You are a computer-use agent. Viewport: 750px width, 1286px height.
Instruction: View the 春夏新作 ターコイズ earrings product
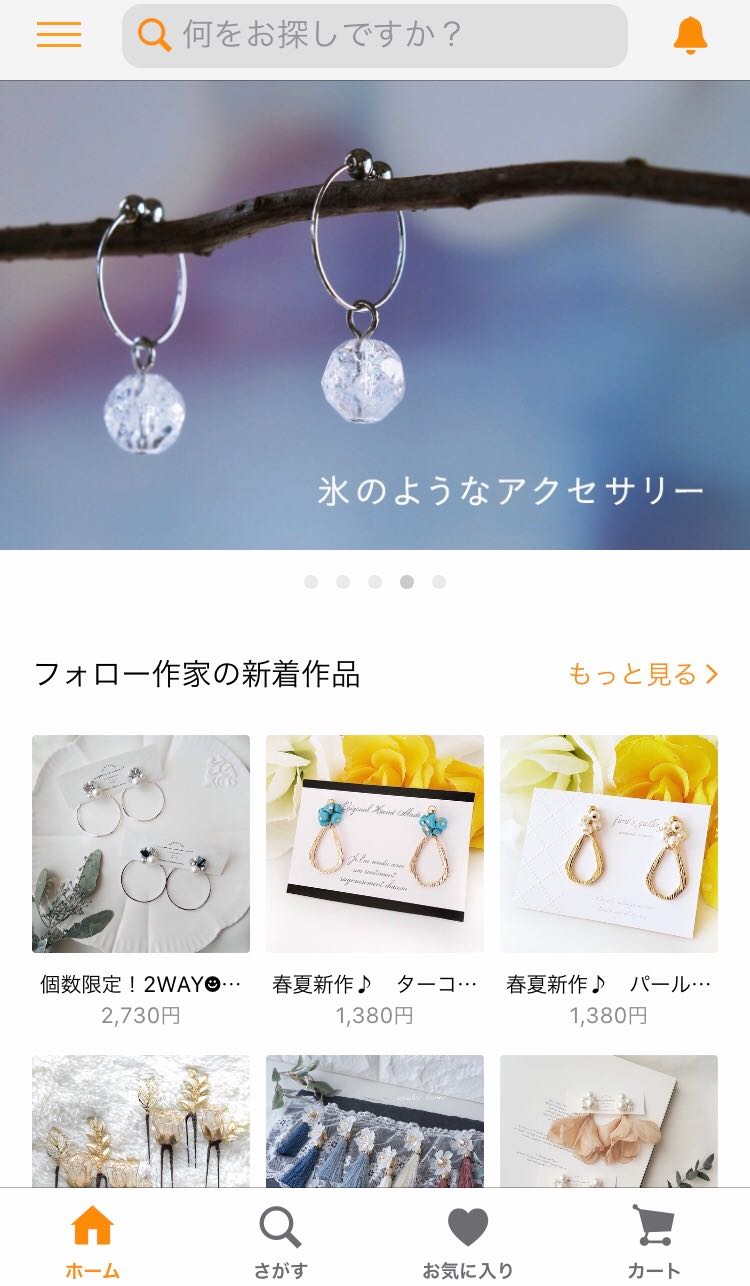[x=375, y=844]
